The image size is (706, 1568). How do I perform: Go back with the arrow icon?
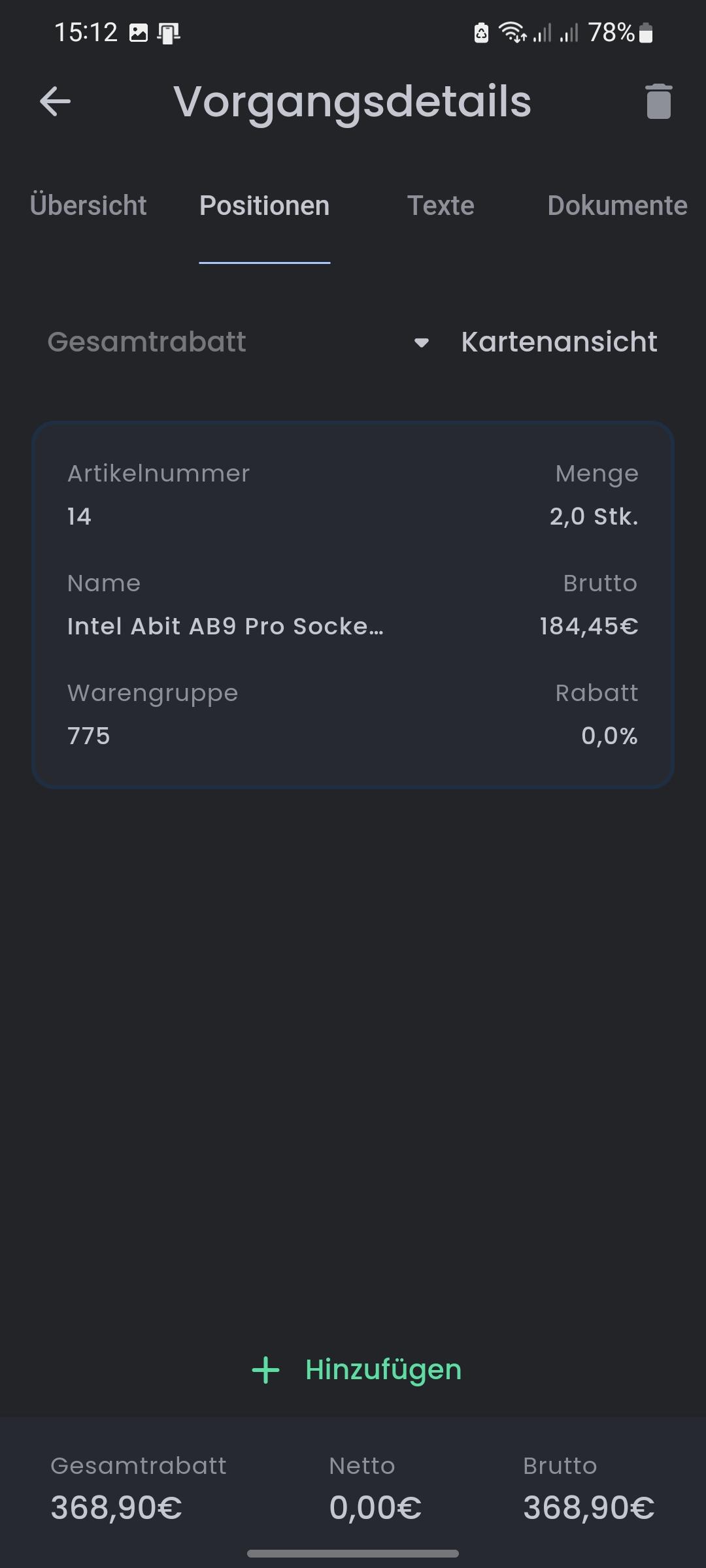point(55,101)
